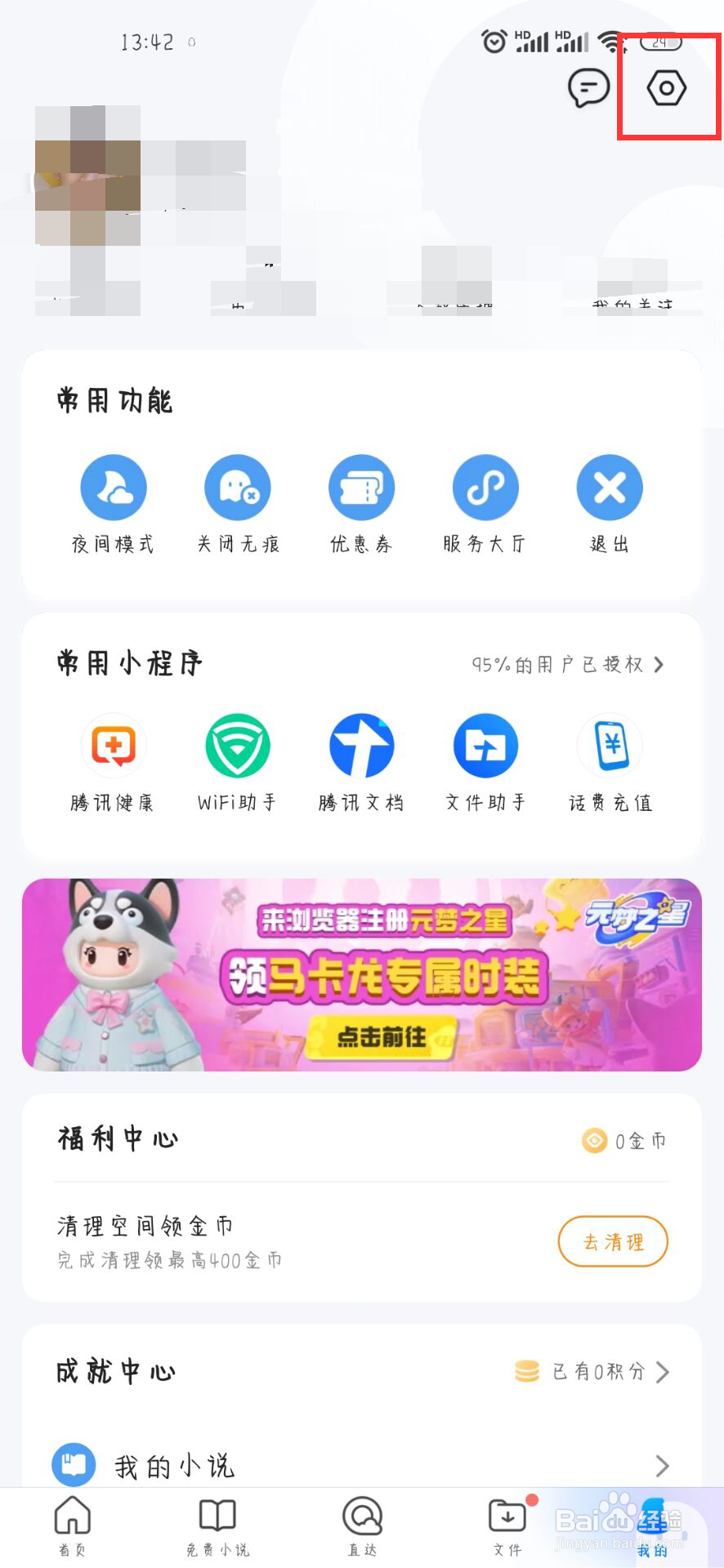Viewport: 724px width, 1568px height.
Task: Open the 服务大厅 service hall icon
Action: (x=485, y=486)
